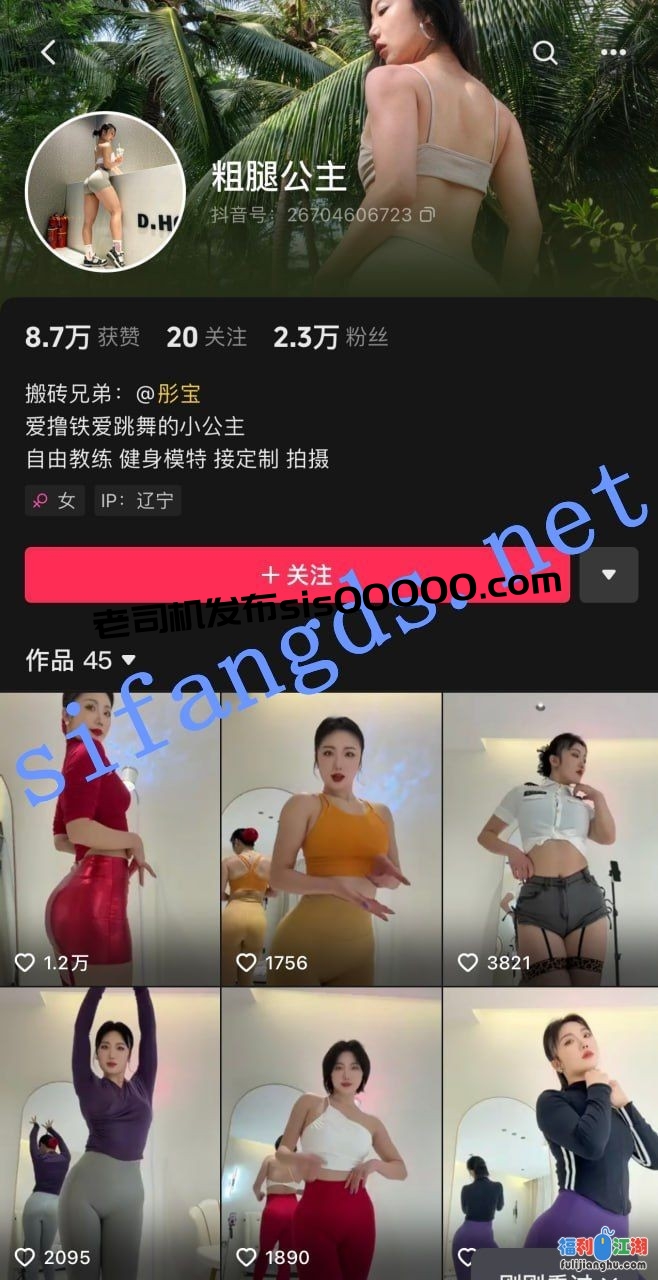Open the video with 3821 likes

[551, 839]
